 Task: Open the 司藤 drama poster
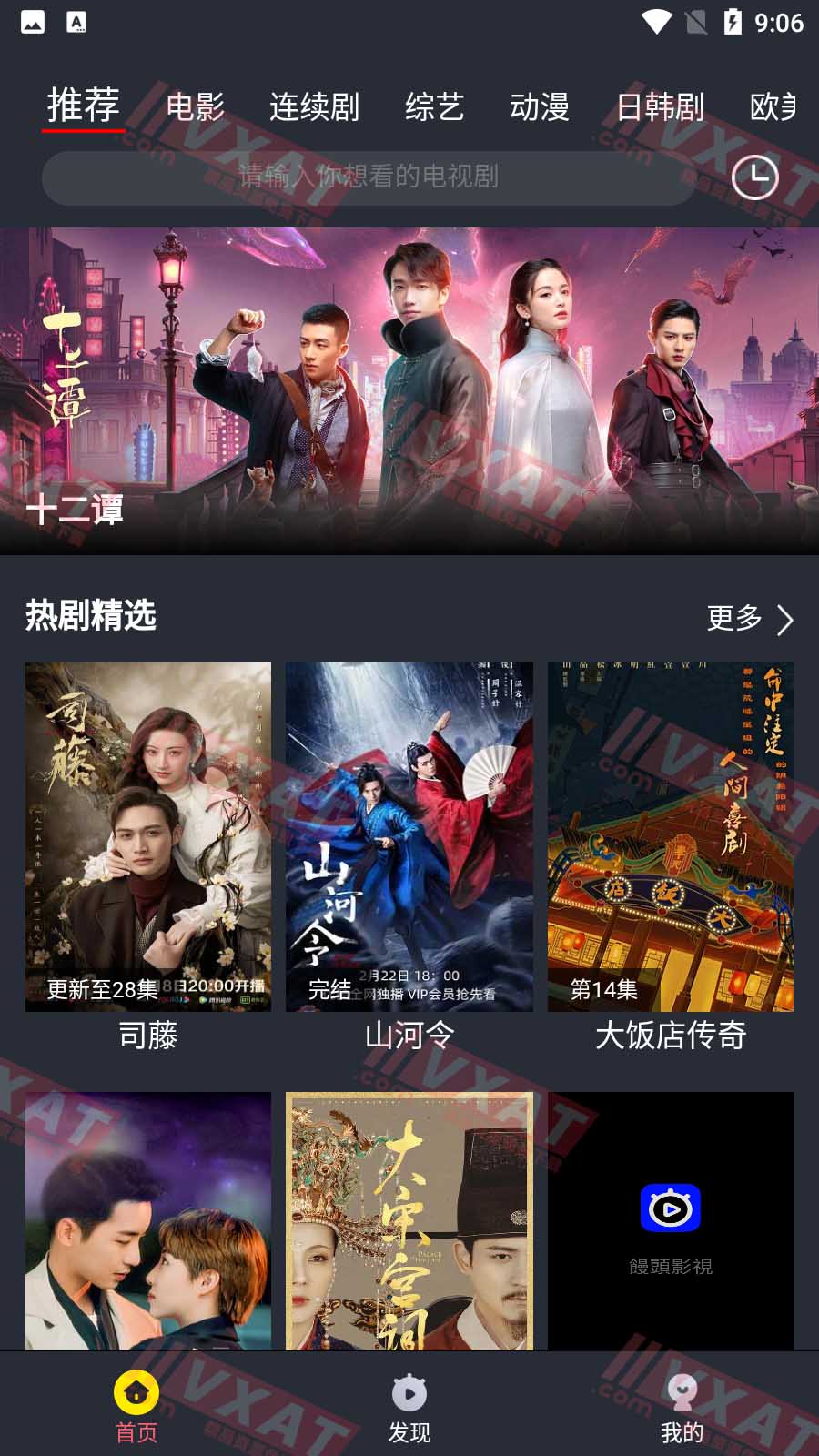147,837
